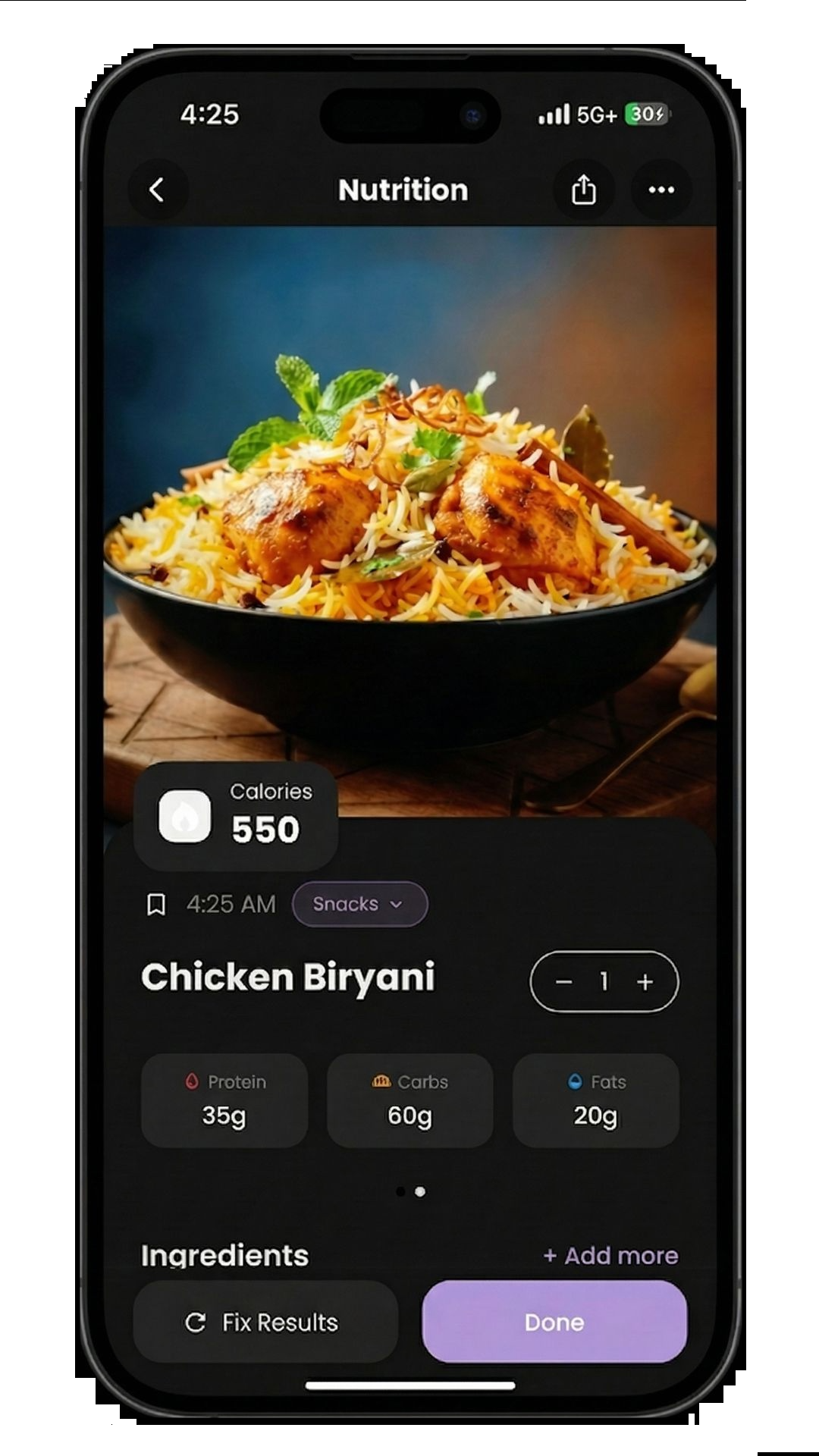Open the three-dot options menu
Viewport: 819px width, 1456px height.
pyautogui.click(x=661, y=190)
